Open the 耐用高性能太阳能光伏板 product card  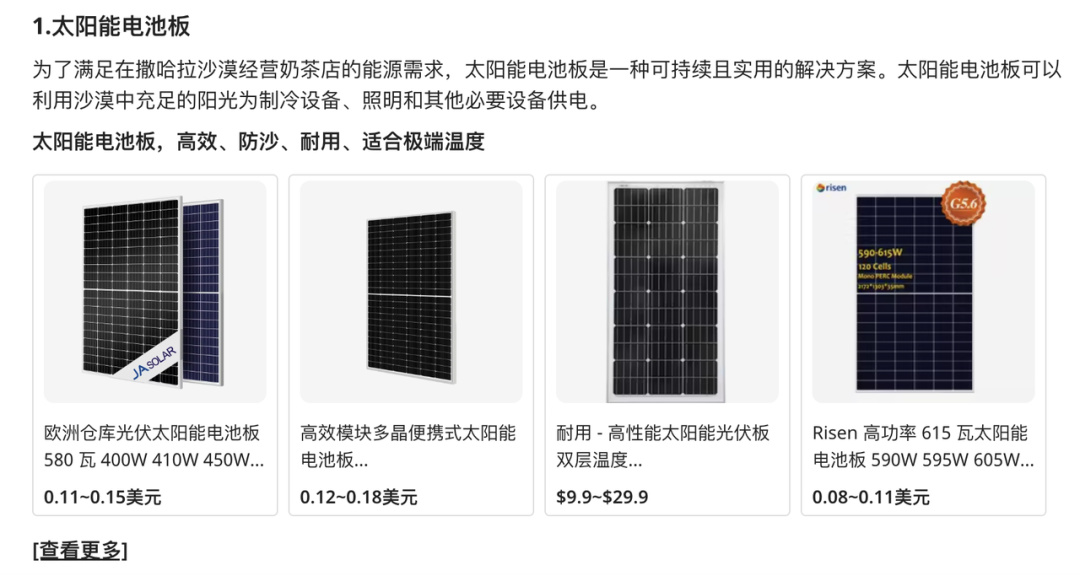pyautogui.click(x=667, y=346)
